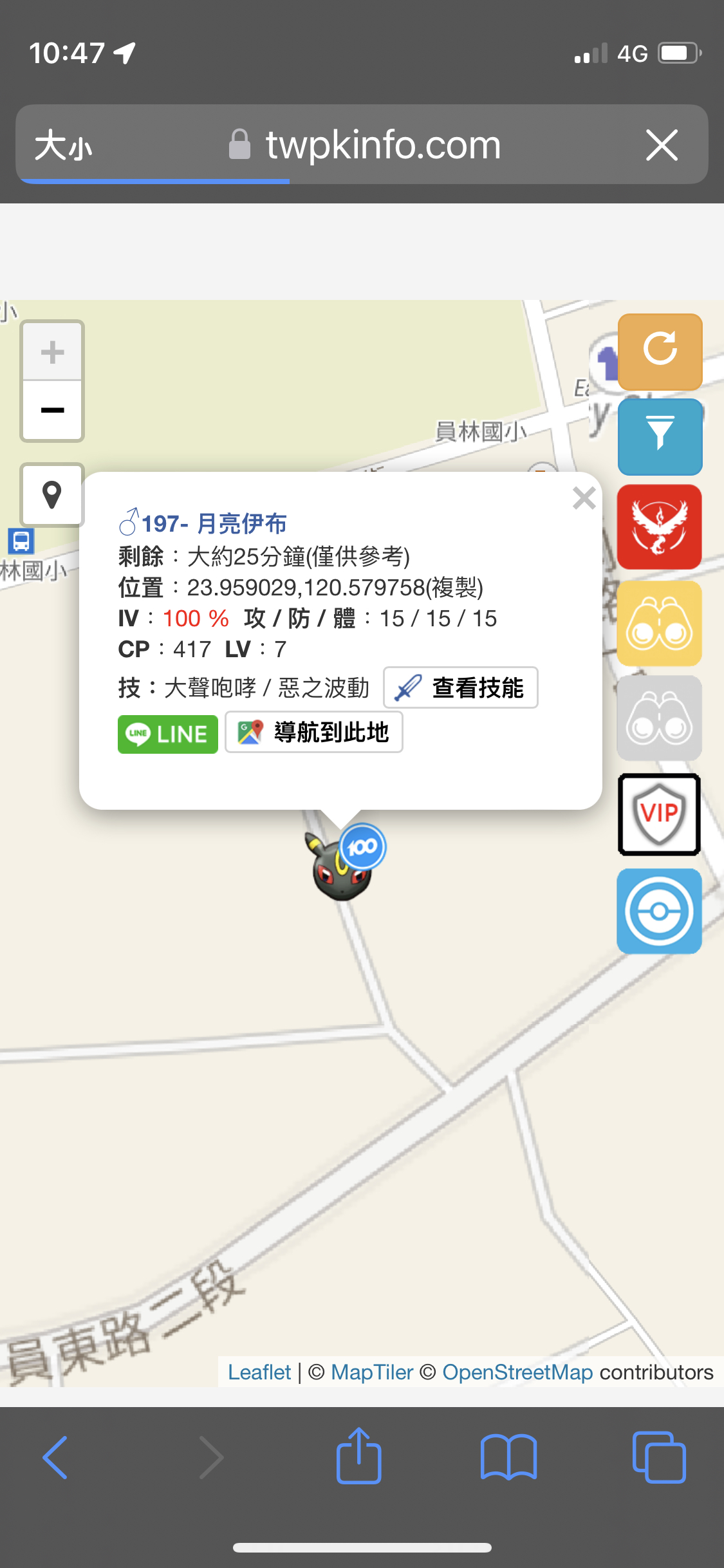Navigate here with 導航到此地 button

pyautogui.click(x=314, y=733)
